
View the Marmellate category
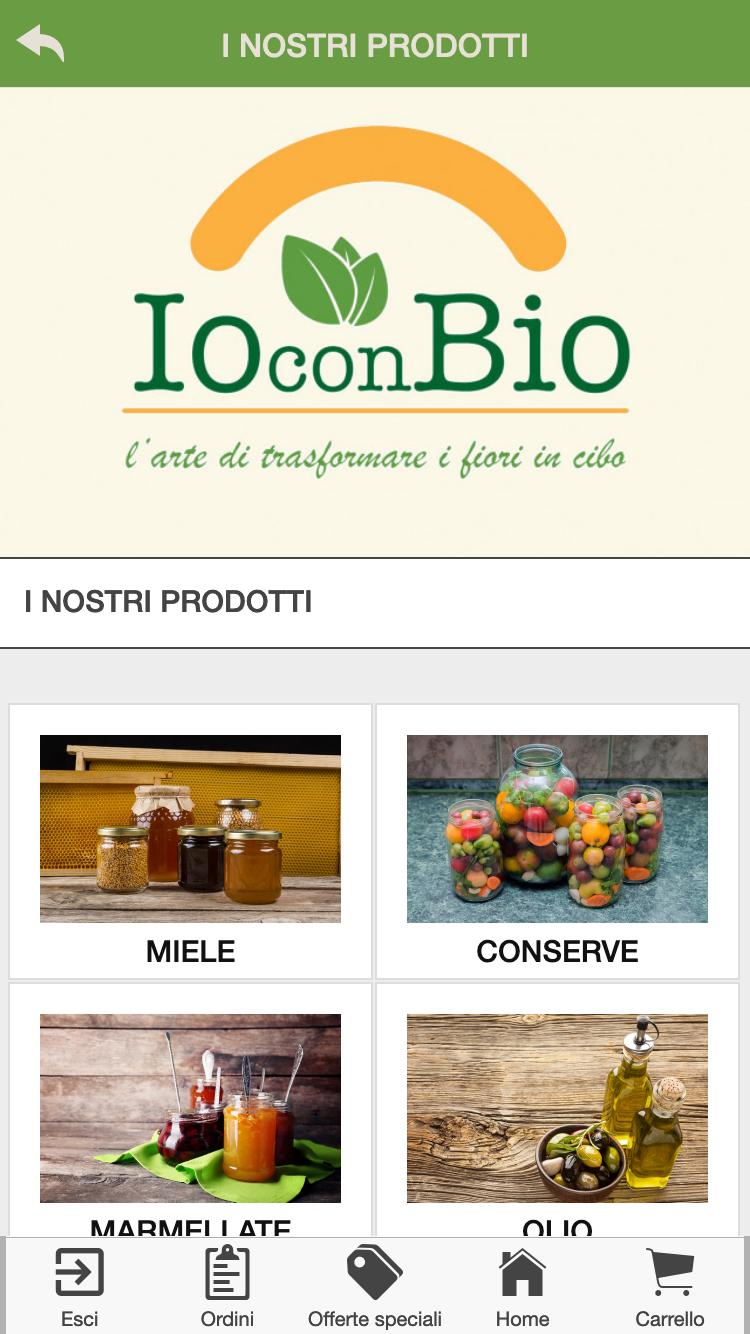coord(190,1110)
